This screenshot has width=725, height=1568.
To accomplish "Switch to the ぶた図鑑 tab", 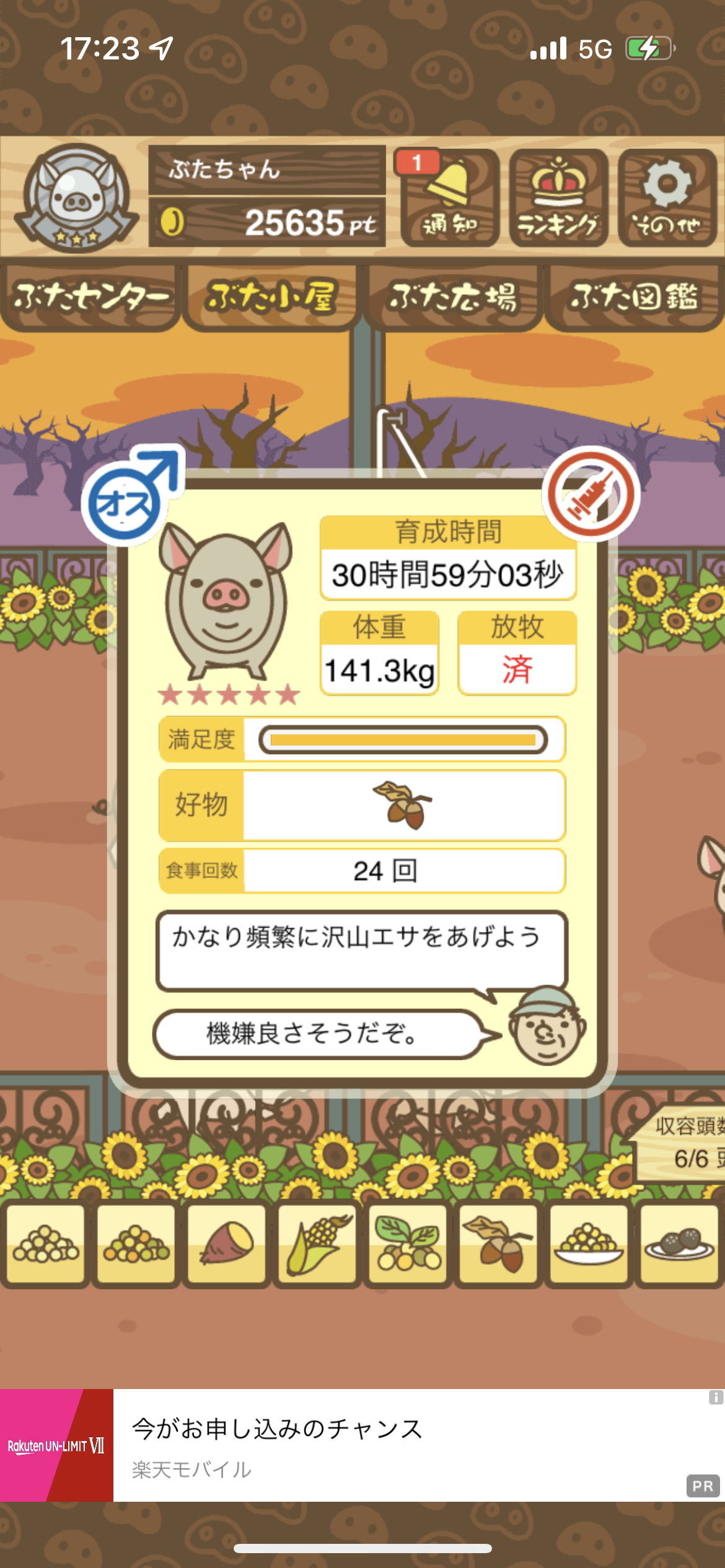I will click(x=635, y=298).
